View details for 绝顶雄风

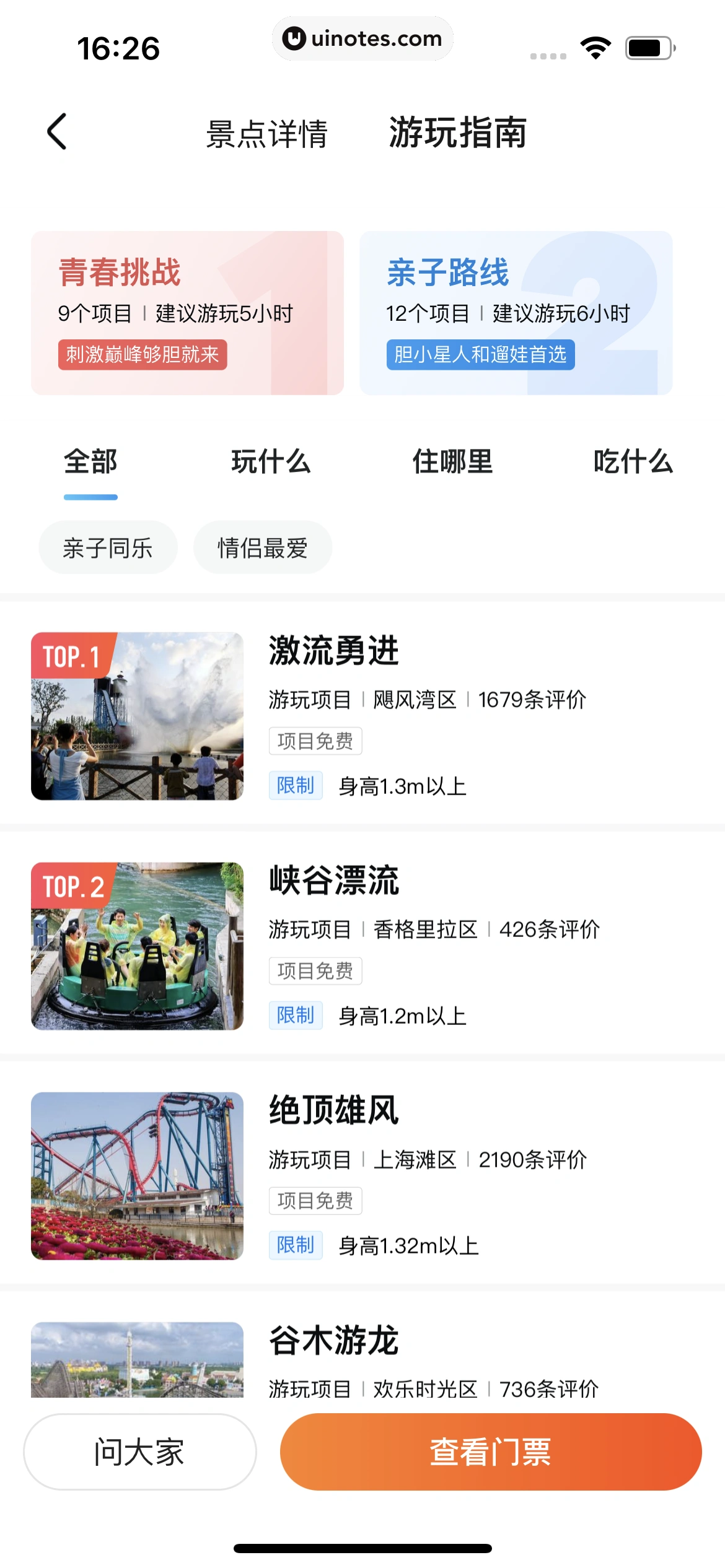tap(362, 1175)
